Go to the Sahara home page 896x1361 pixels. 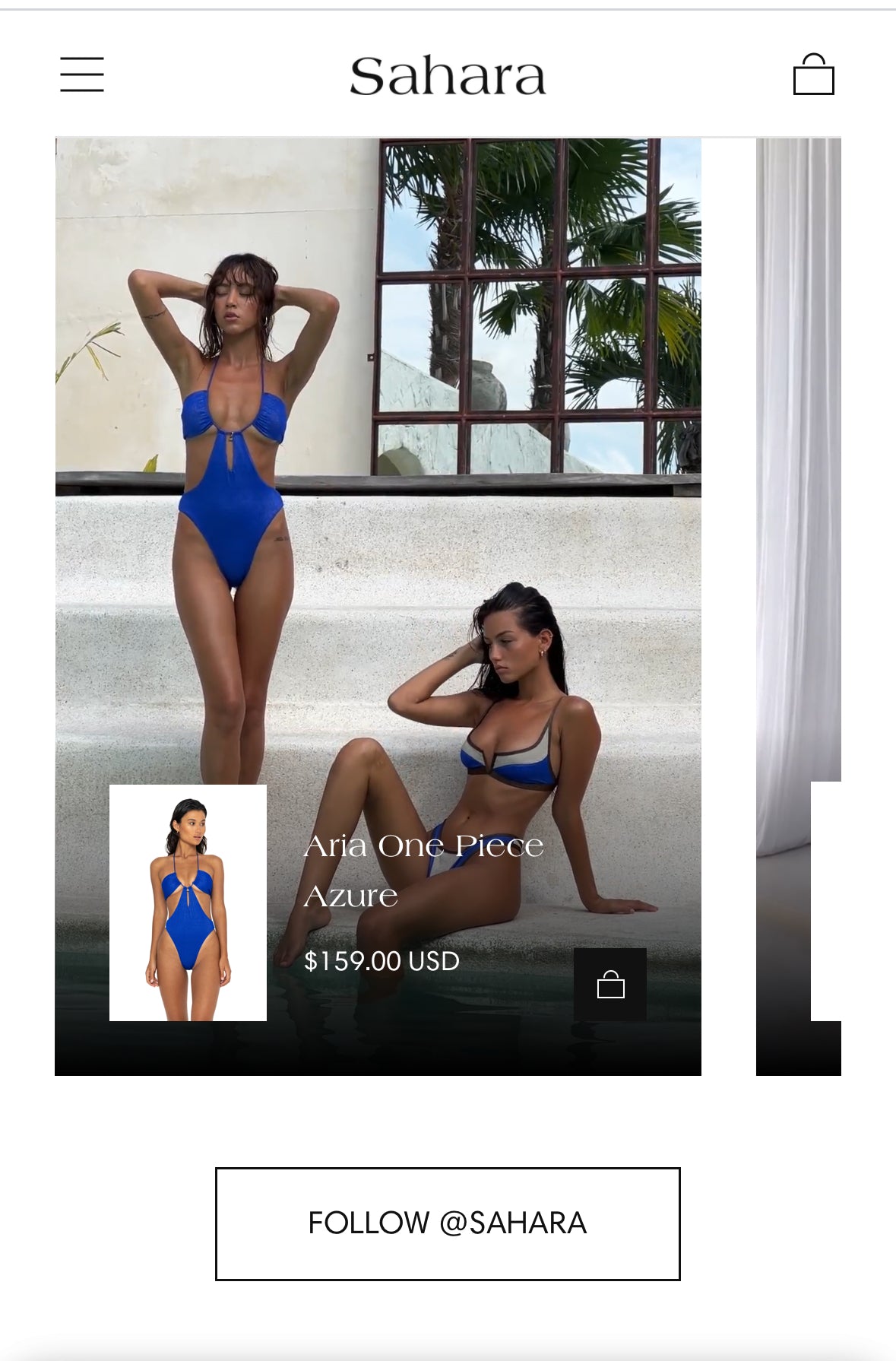point(448,76)
